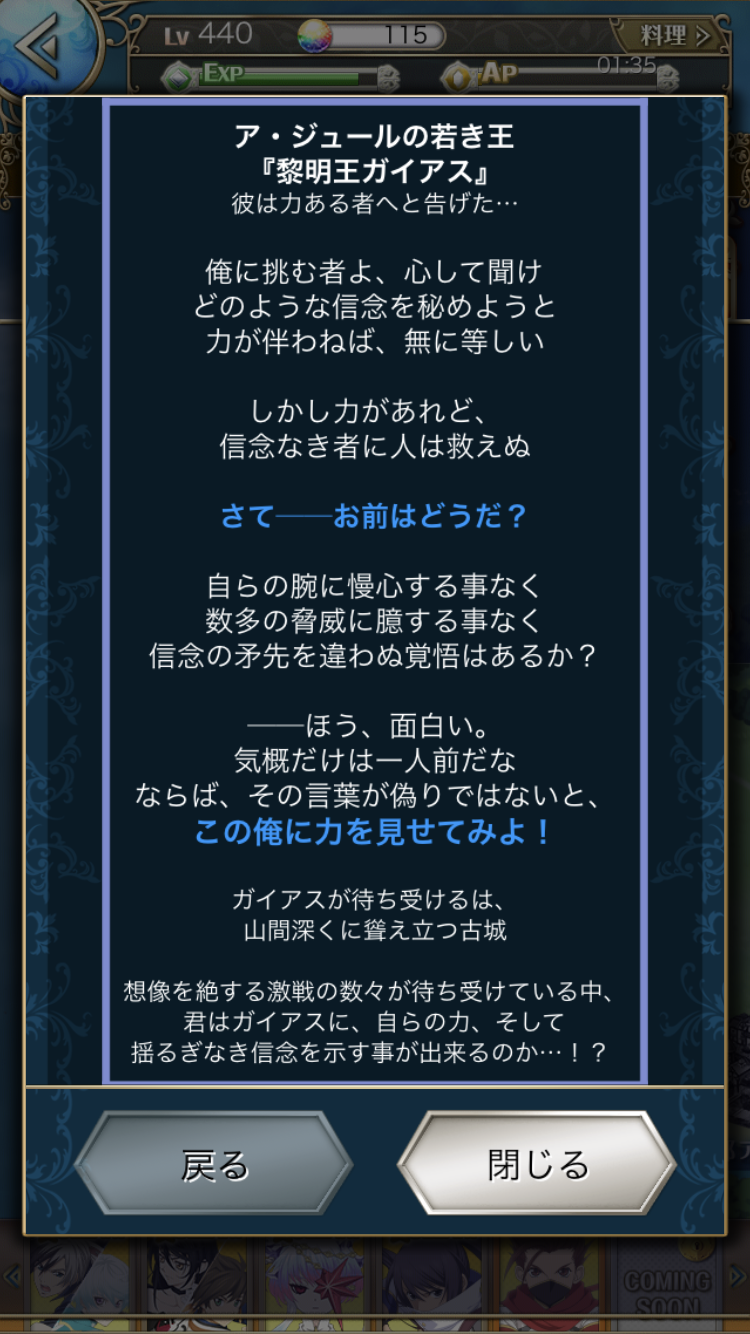Open the 料理 (cooking) menu
Image resolution: width=750 pixels, height=1334 pixels.
(673, 36)
